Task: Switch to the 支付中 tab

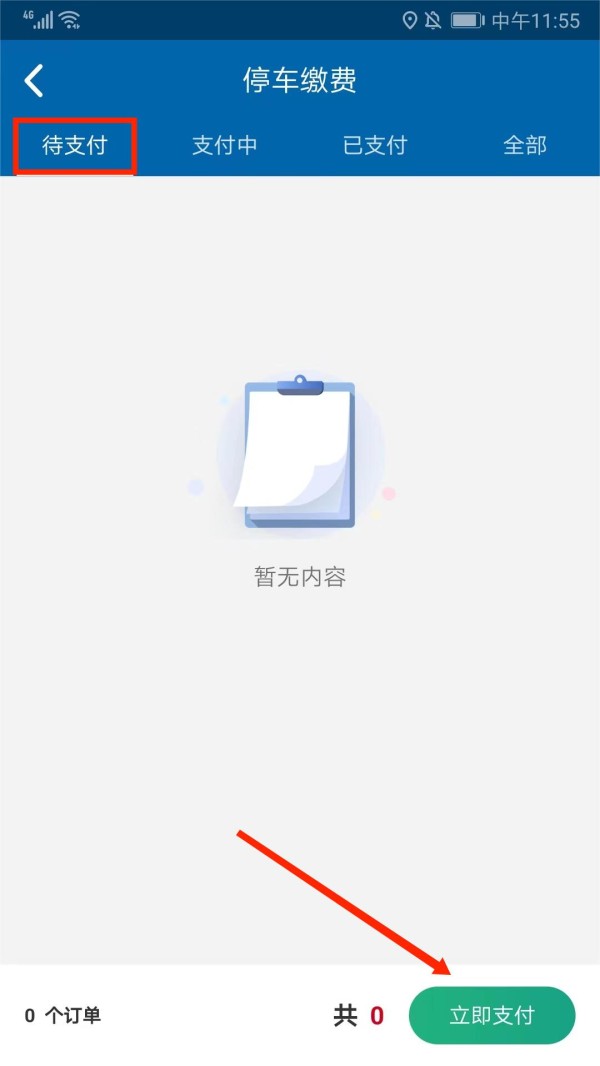Action: 225,145
